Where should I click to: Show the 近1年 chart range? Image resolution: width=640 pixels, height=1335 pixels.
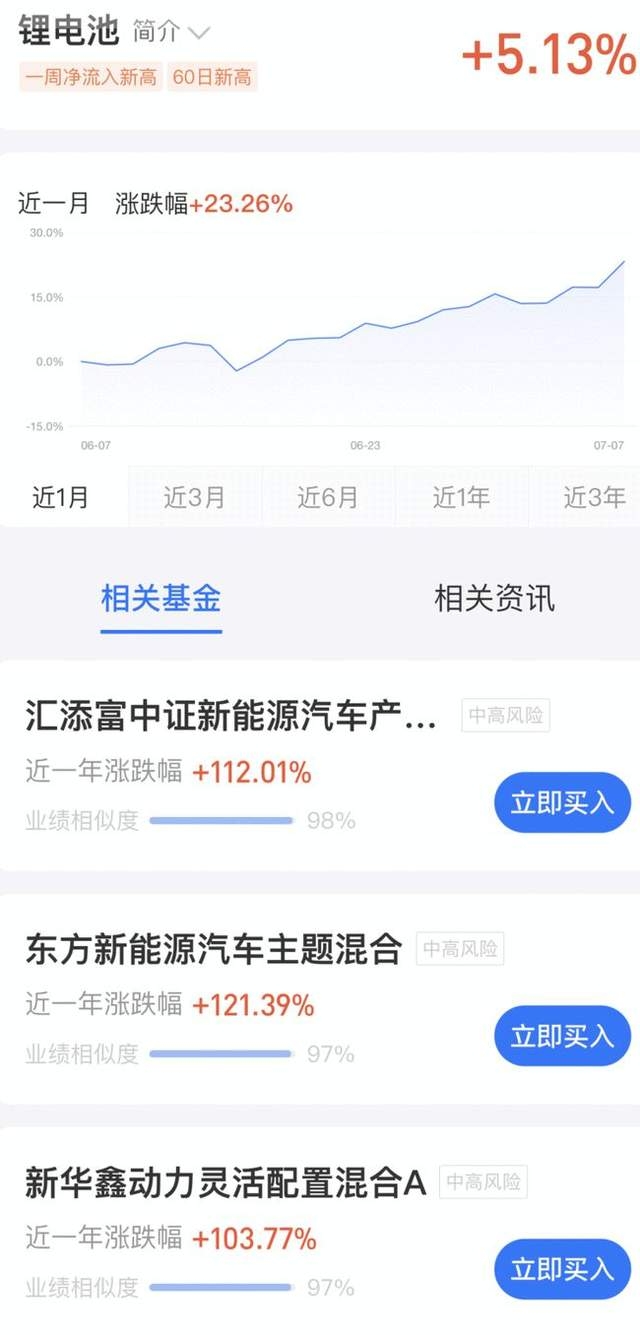pyautogui.click(x=461, y=497)
